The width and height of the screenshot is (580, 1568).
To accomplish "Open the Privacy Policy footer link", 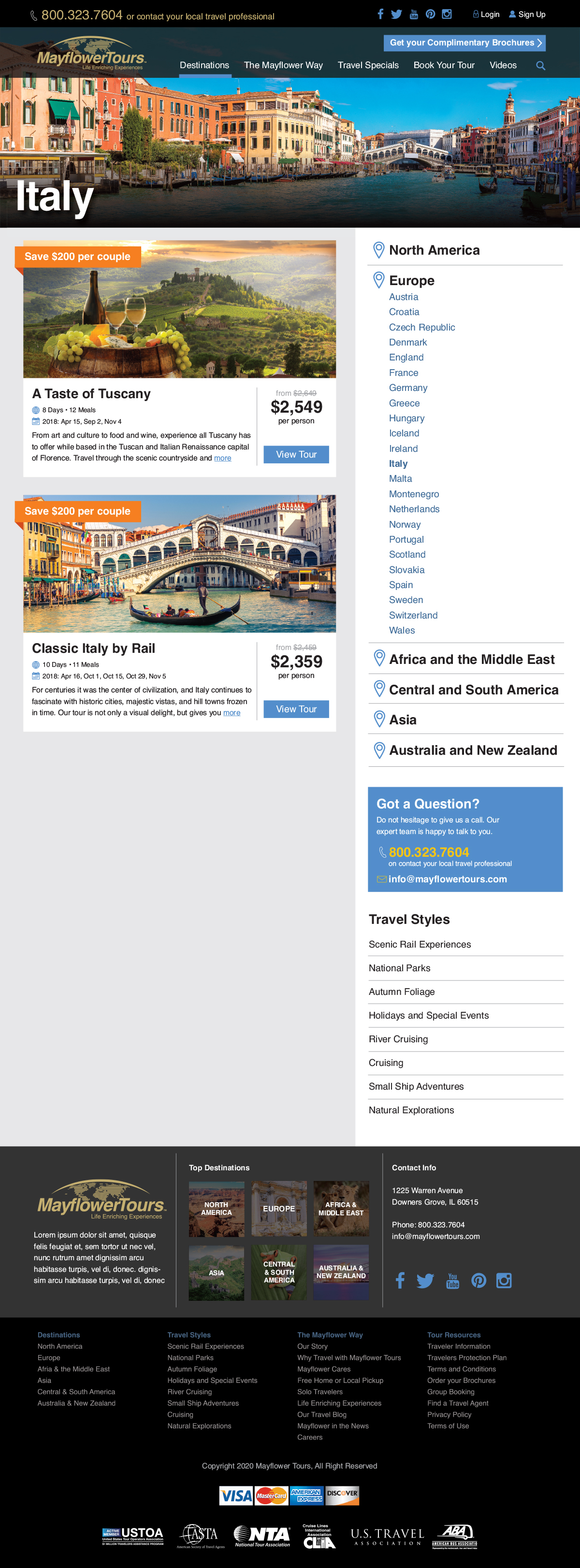I will pos(449,1415).
